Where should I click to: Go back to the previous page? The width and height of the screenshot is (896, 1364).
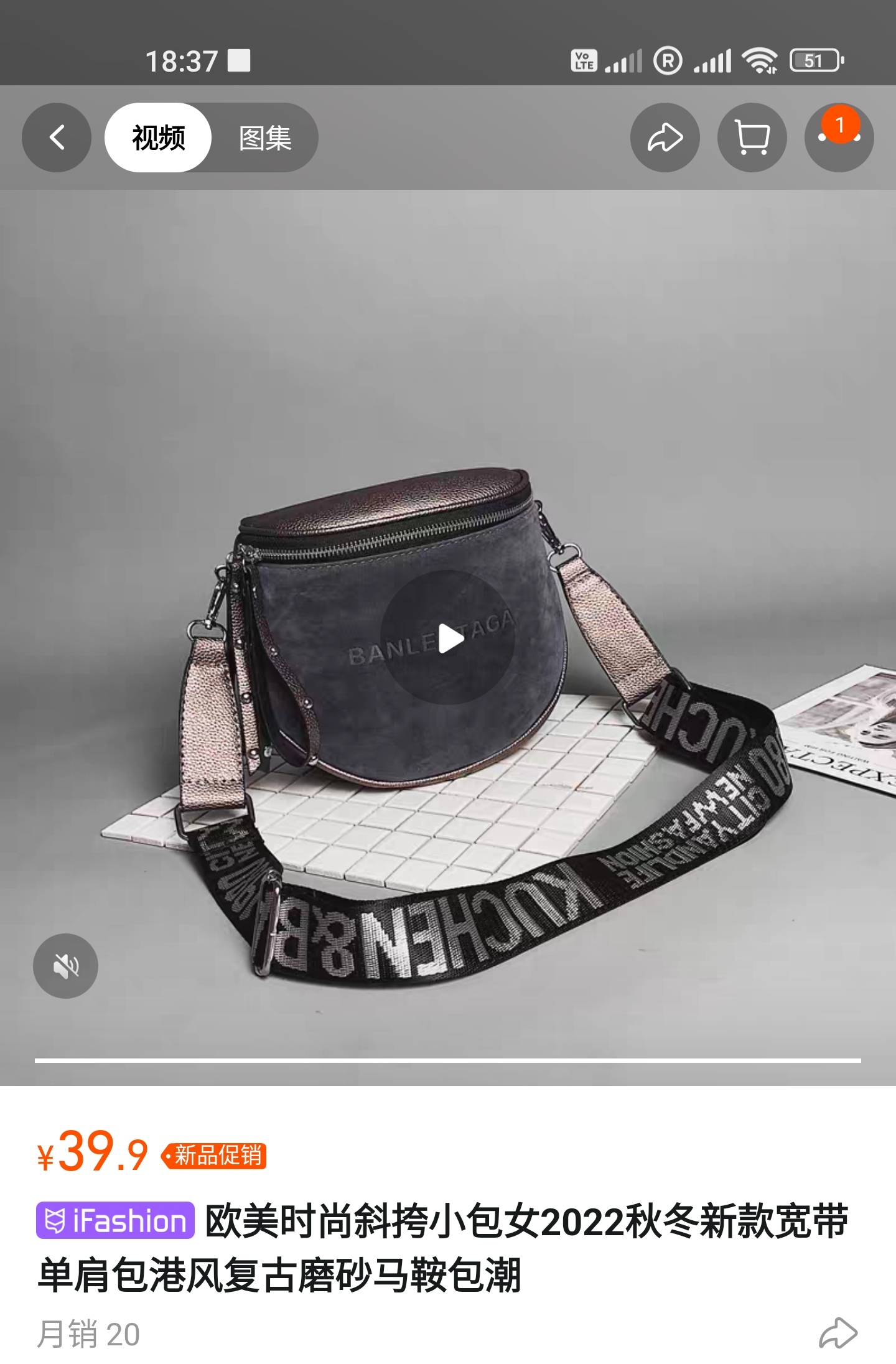click(x=57, y=138)
